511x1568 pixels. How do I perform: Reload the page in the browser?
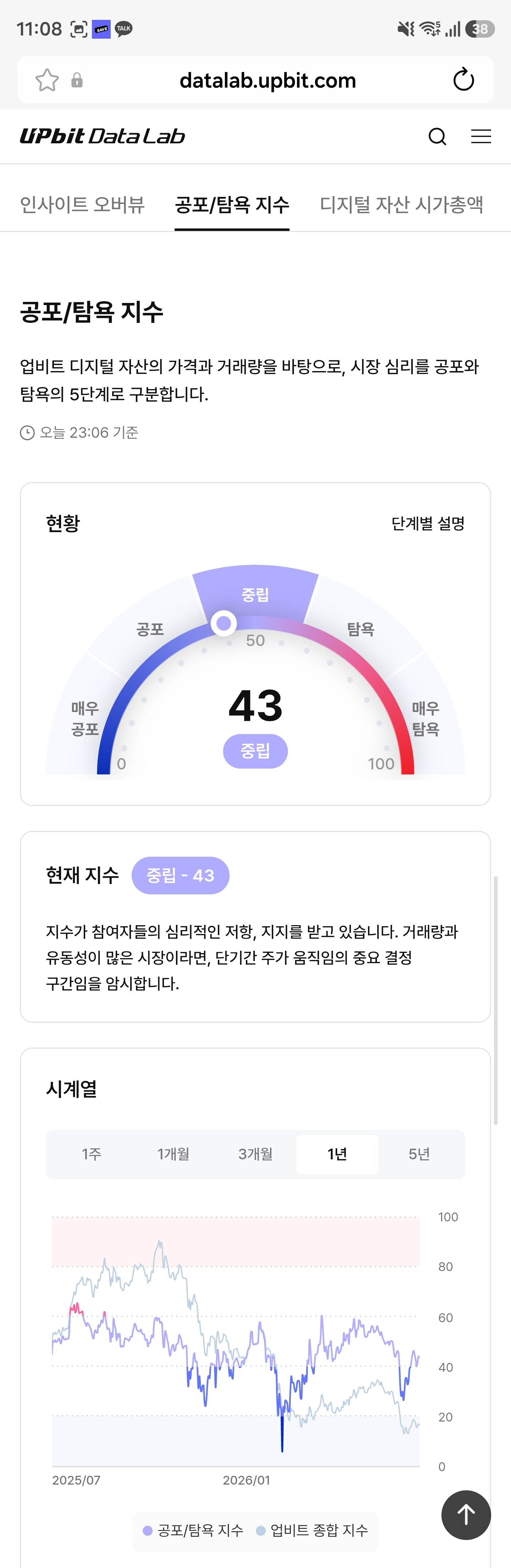[x=463, y=80]
